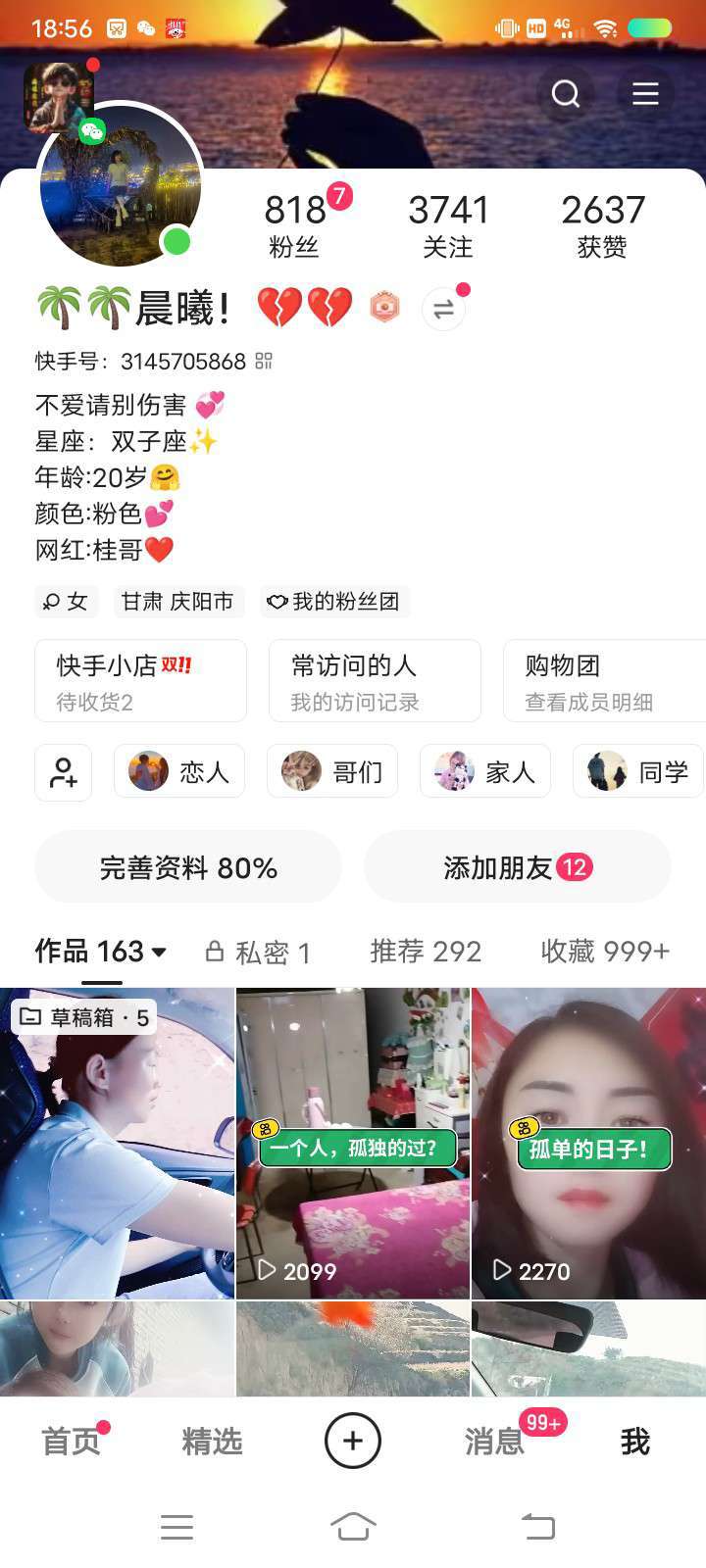Open the 3741 关注 following list
Viewport: 706px width, 1568px height.
pyautogui.click(x=448, y=225)
